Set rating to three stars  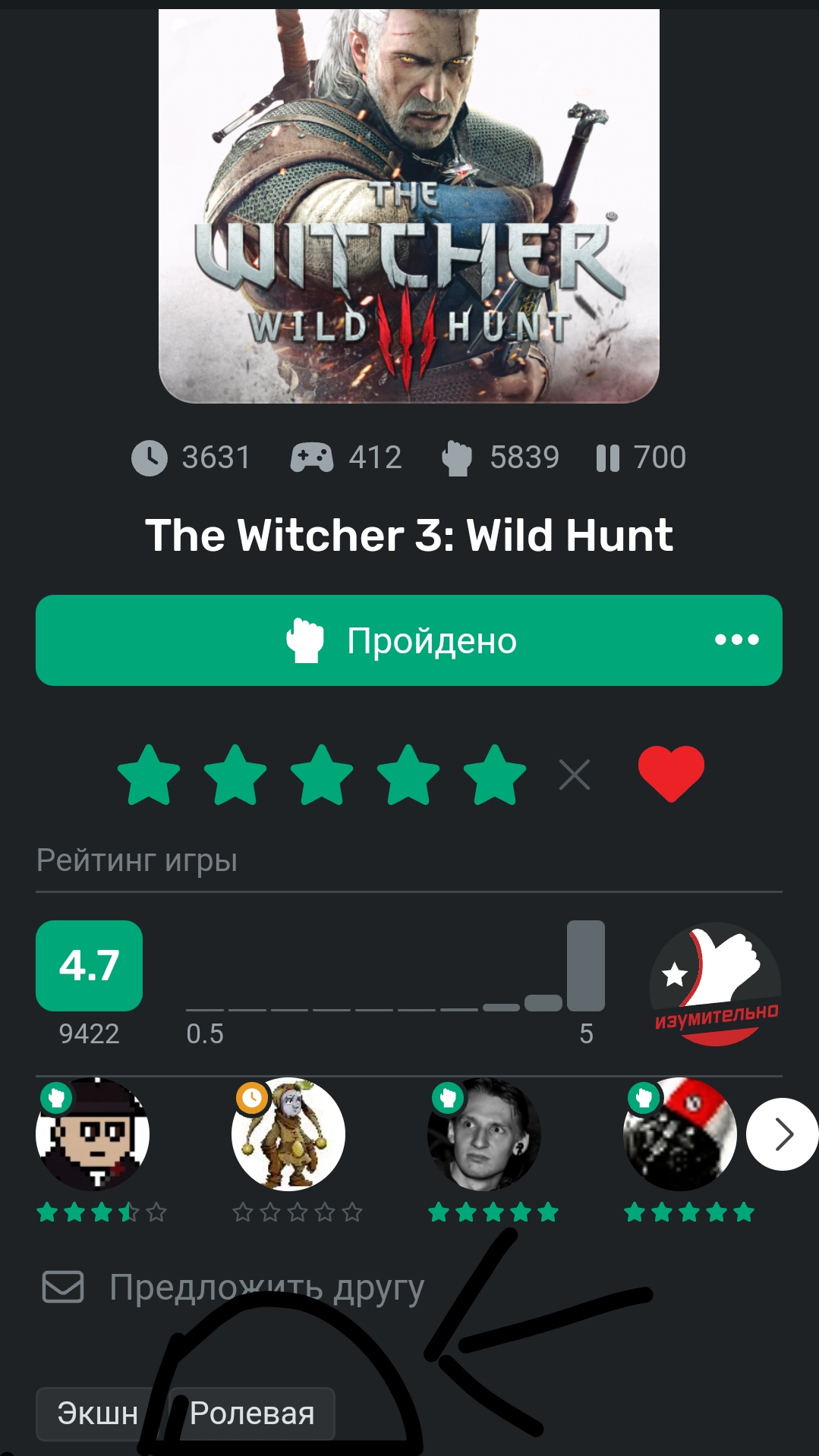pos(322,775)
